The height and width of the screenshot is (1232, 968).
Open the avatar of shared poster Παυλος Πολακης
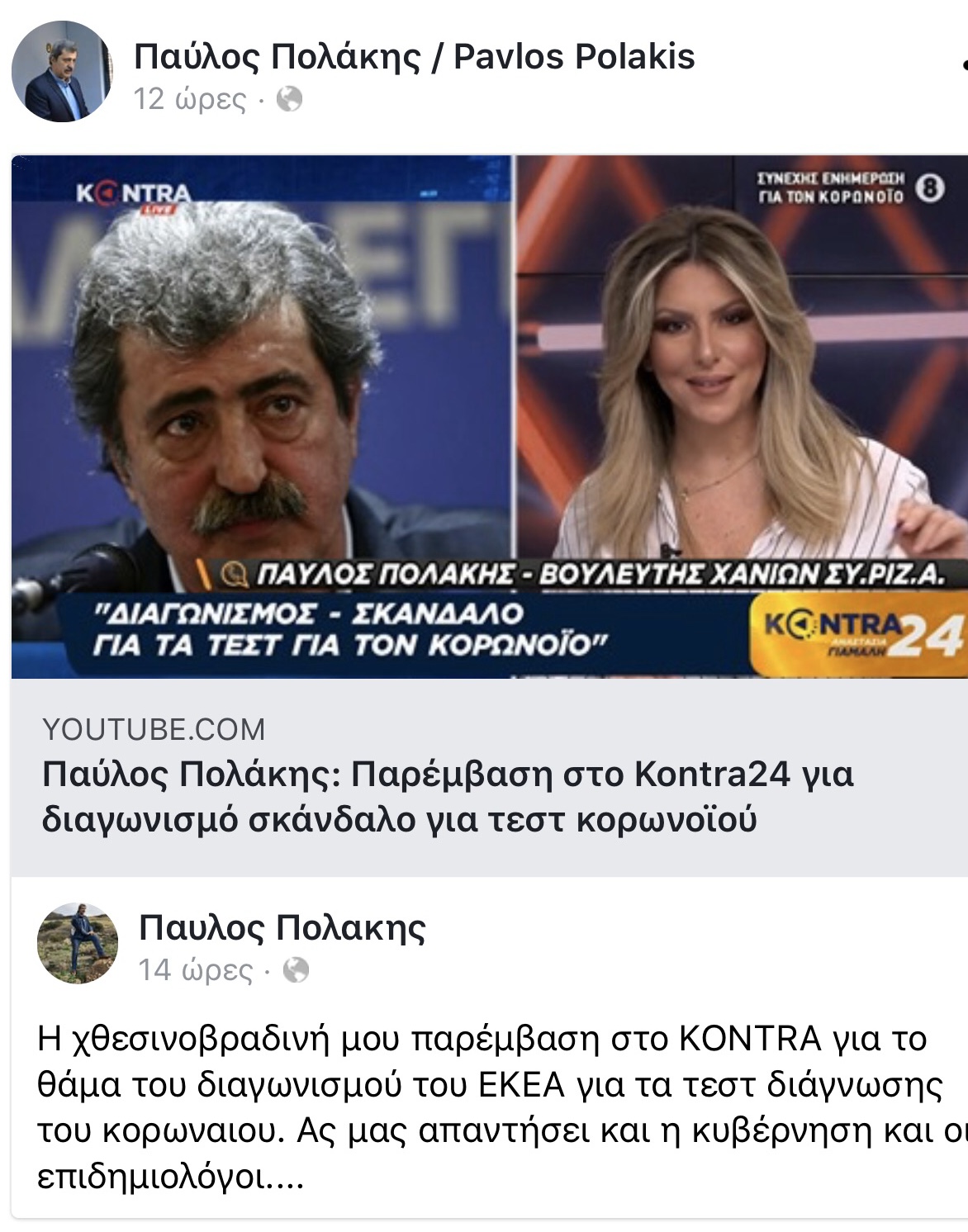pyautogui.click(x=78, y=944)
